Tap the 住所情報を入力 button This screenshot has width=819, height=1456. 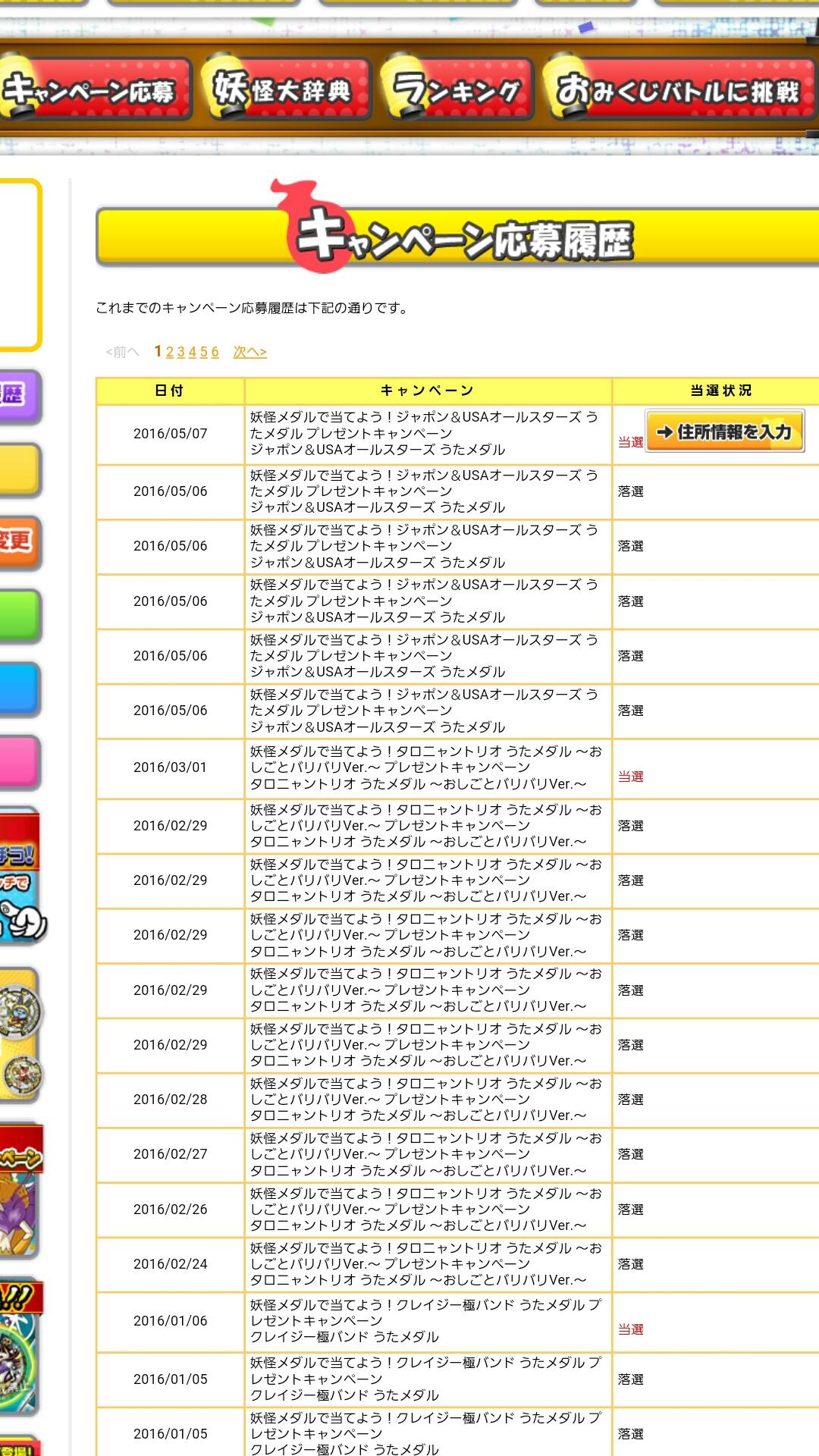coord(724,431)
